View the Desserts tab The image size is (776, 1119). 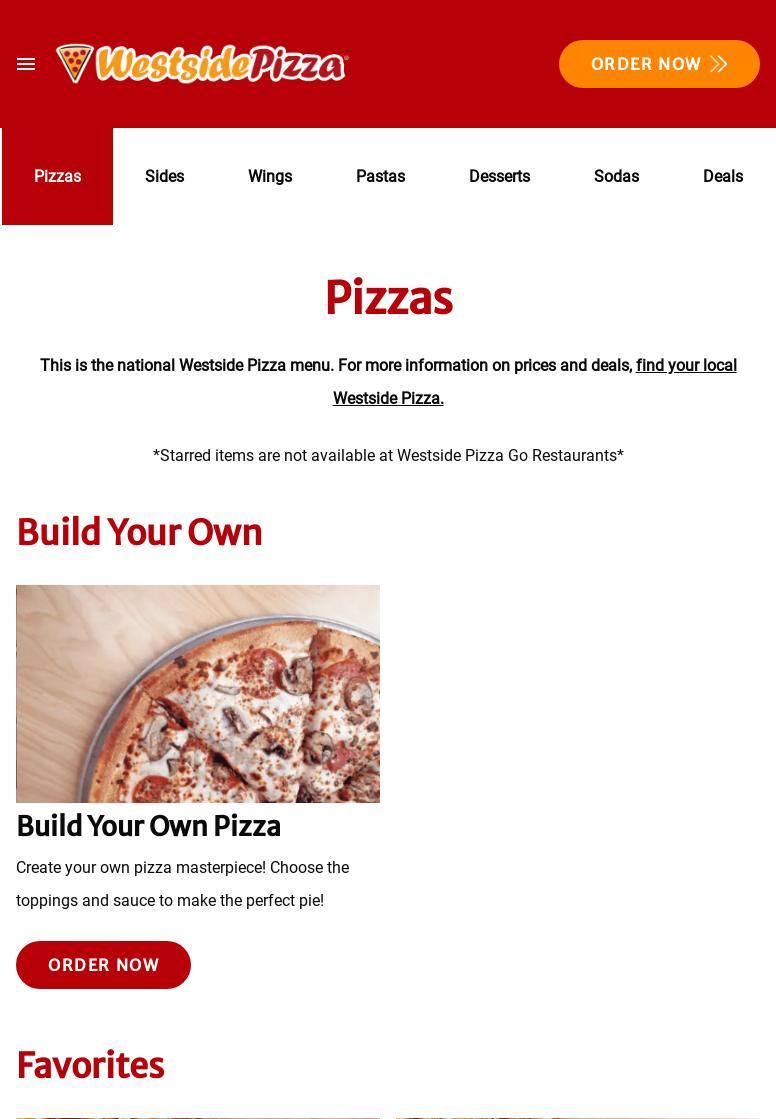click(x=499, y=176)
